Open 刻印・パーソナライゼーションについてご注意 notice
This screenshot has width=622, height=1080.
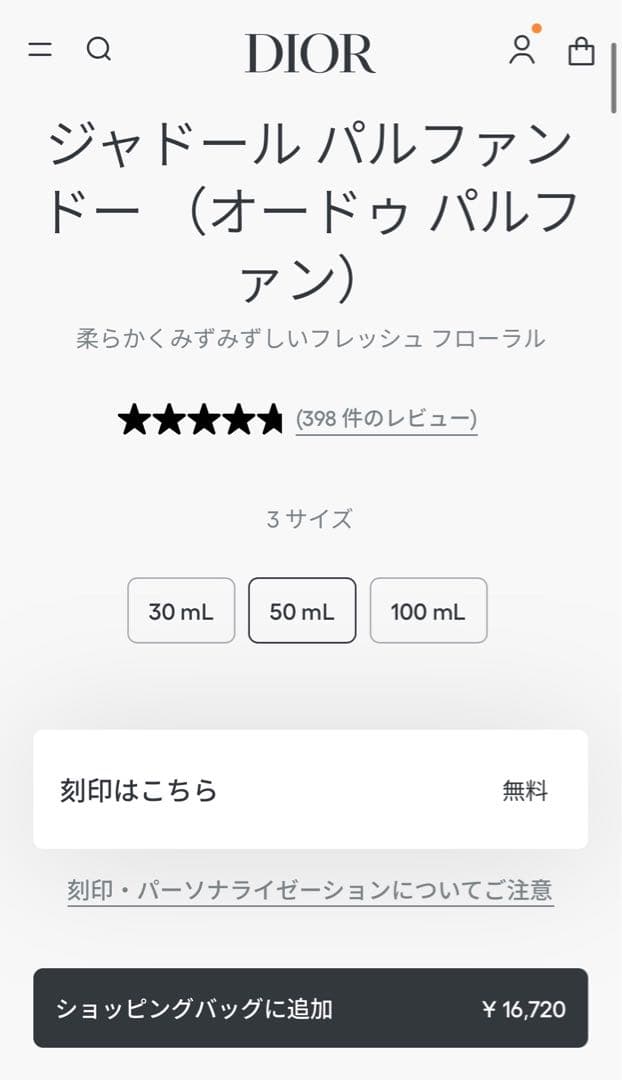(x=310, y=890)
